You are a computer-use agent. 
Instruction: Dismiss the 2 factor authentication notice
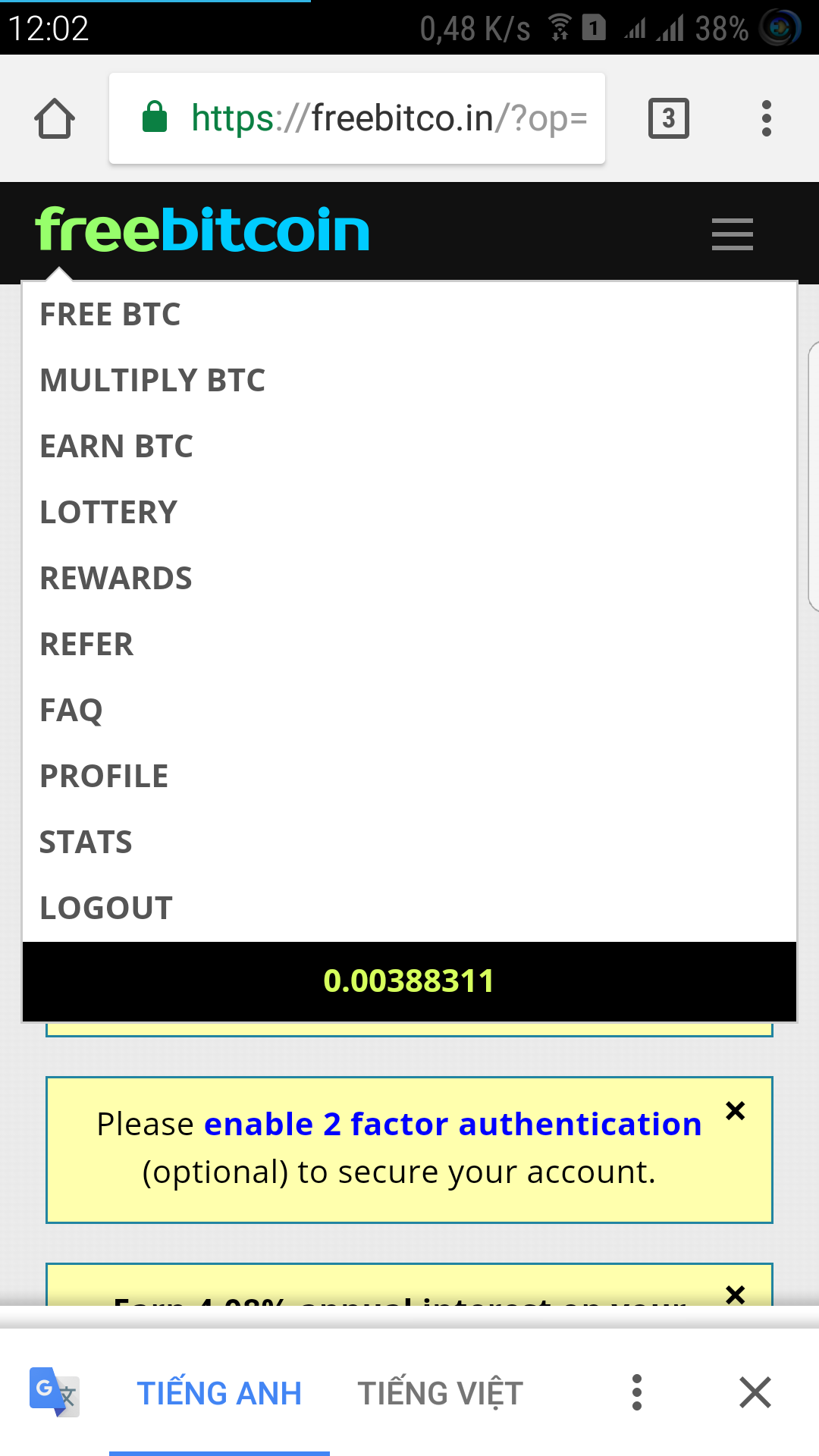[735, 1111]
